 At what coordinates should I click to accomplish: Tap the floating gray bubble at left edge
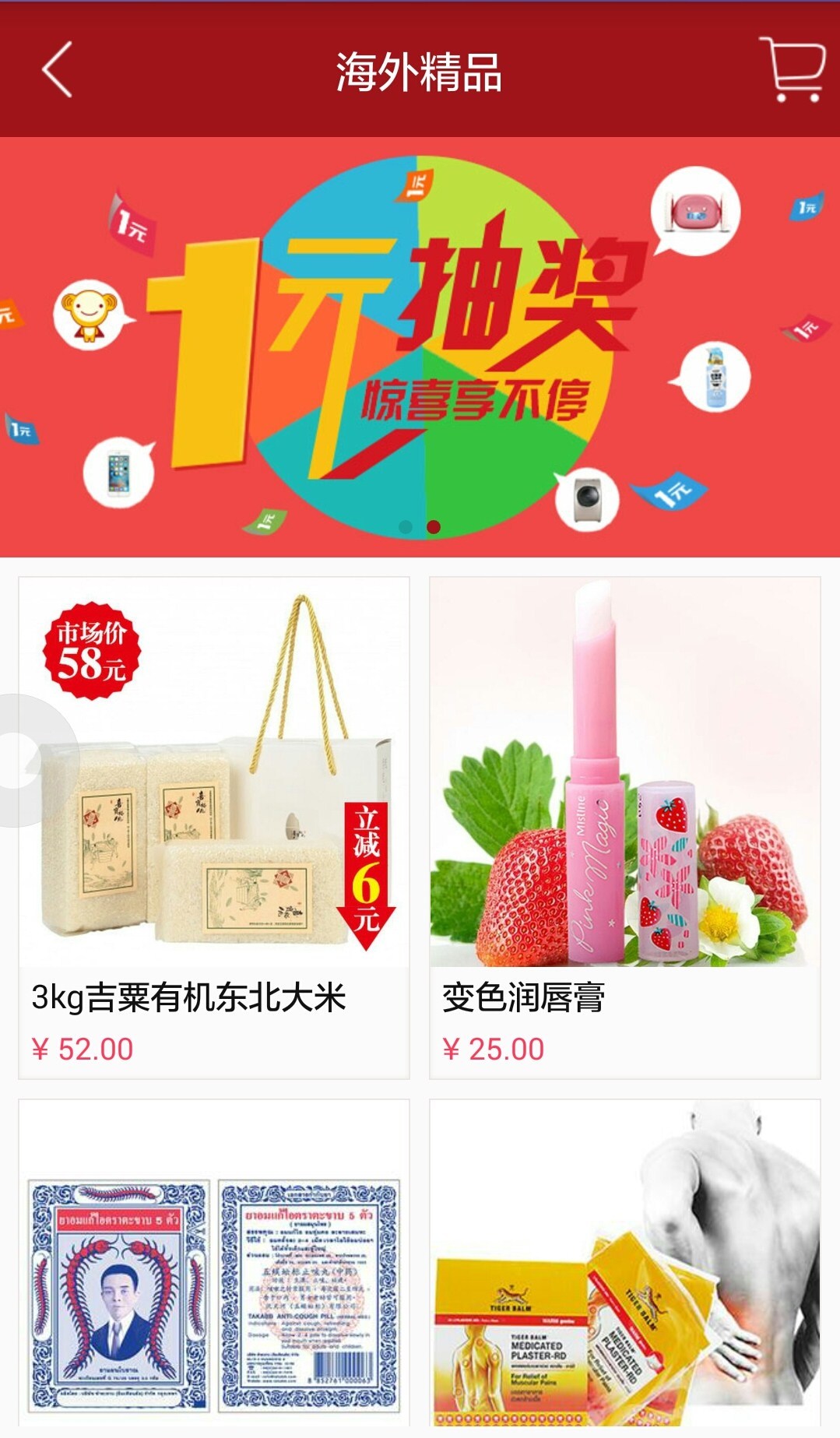point(31,761)
